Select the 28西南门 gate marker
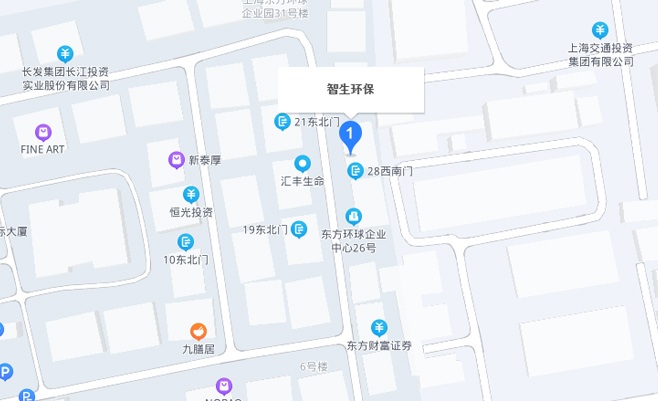Screen dimensions: 658x401 [355, 171]
